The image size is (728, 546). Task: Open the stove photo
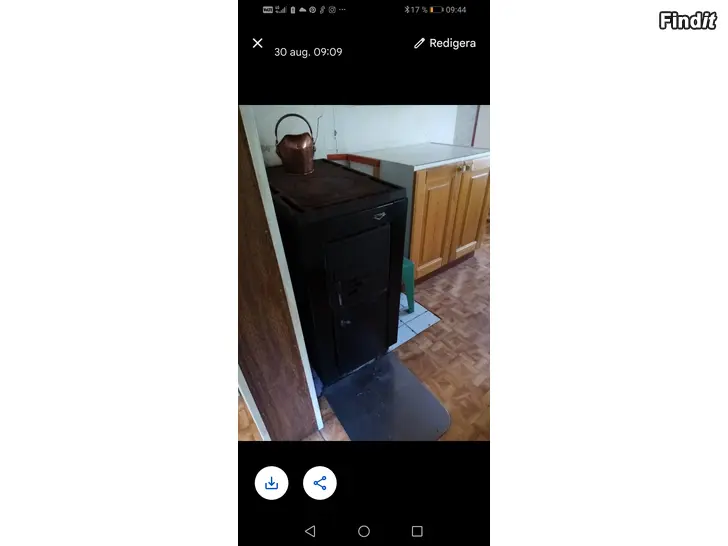coord(364,272)
